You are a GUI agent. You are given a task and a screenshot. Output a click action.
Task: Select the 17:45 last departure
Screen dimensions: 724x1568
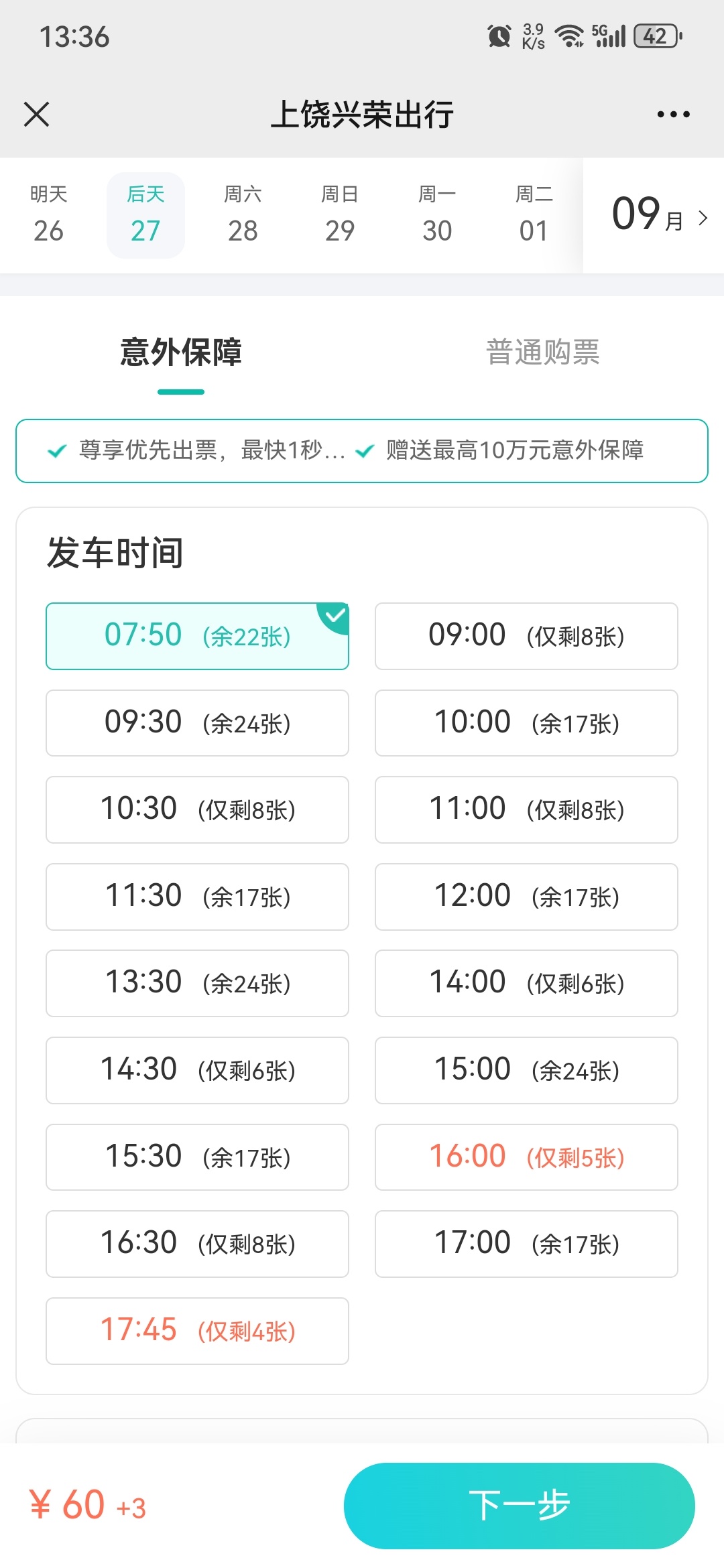(197, 1331)
